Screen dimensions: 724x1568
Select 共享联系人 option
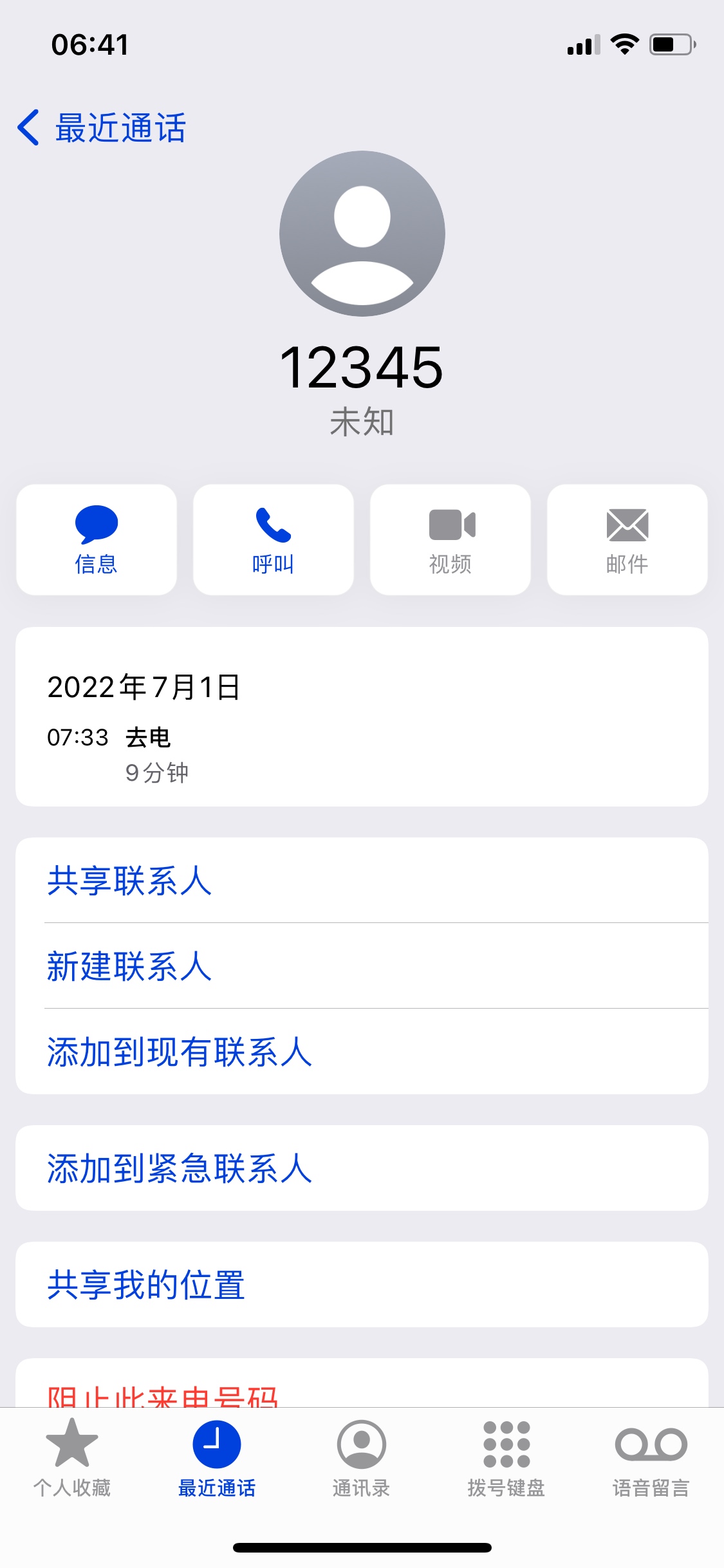point(129,881)
